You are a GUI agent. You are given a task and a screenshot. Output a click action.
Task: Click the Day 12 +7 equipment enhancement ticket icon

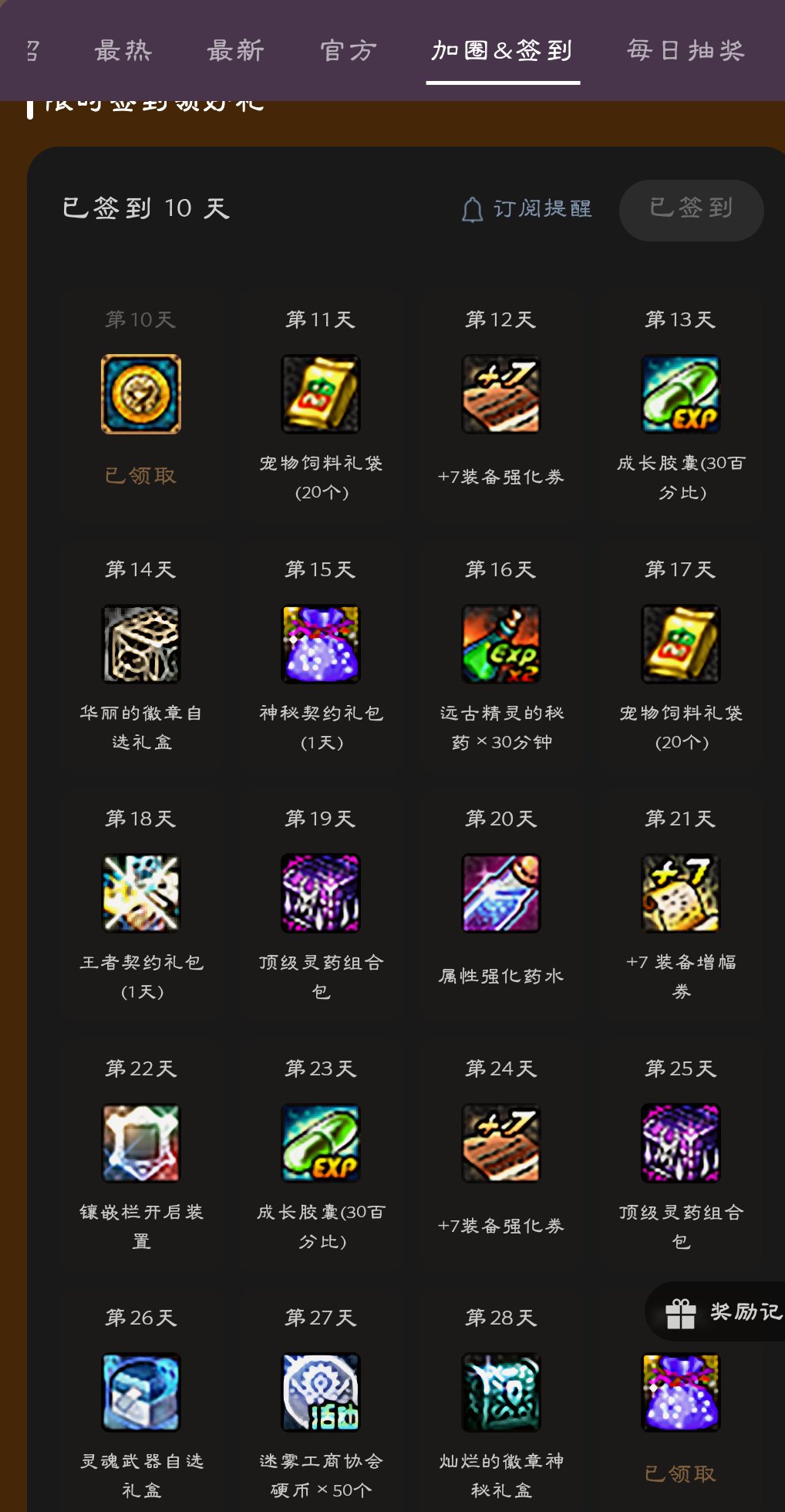[x=500, y=394]
